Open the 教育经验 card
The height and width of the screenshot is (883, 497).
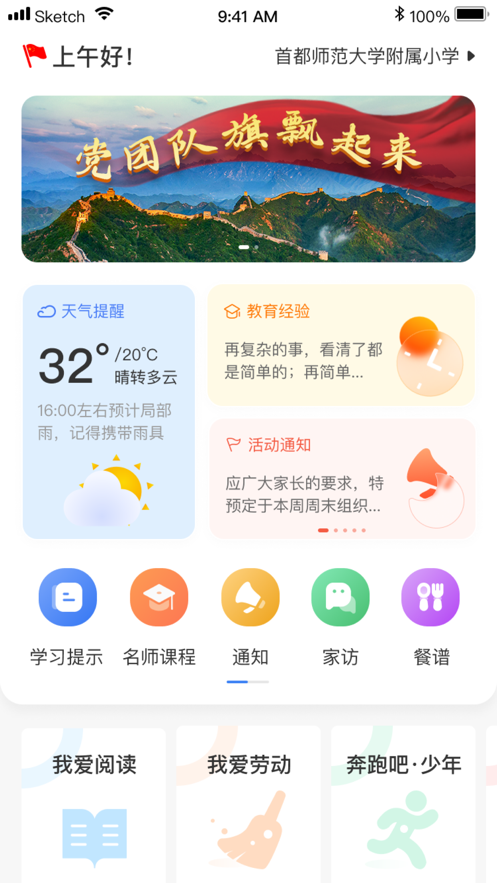tap(341, 345)
